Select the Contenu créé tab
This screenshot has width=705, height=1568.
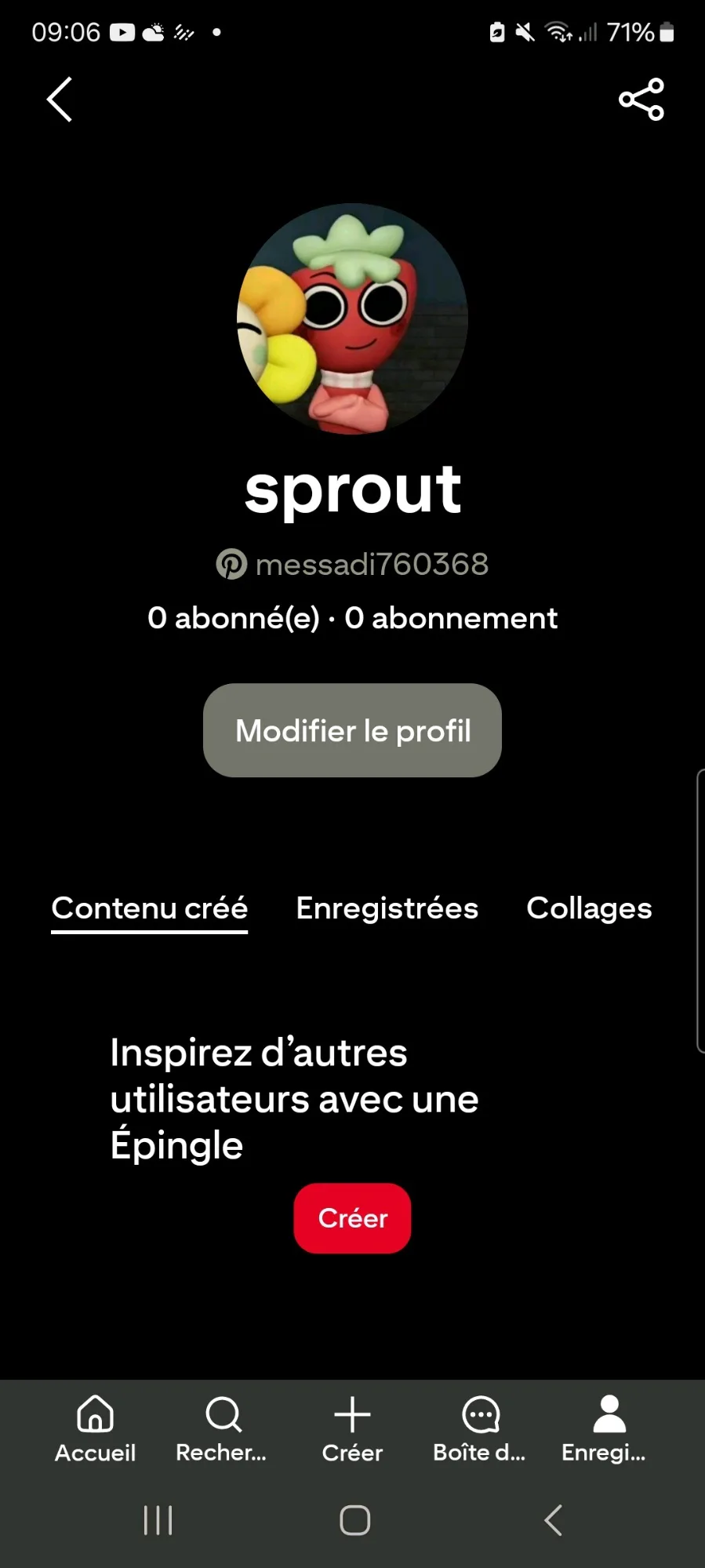coord(150,908)
